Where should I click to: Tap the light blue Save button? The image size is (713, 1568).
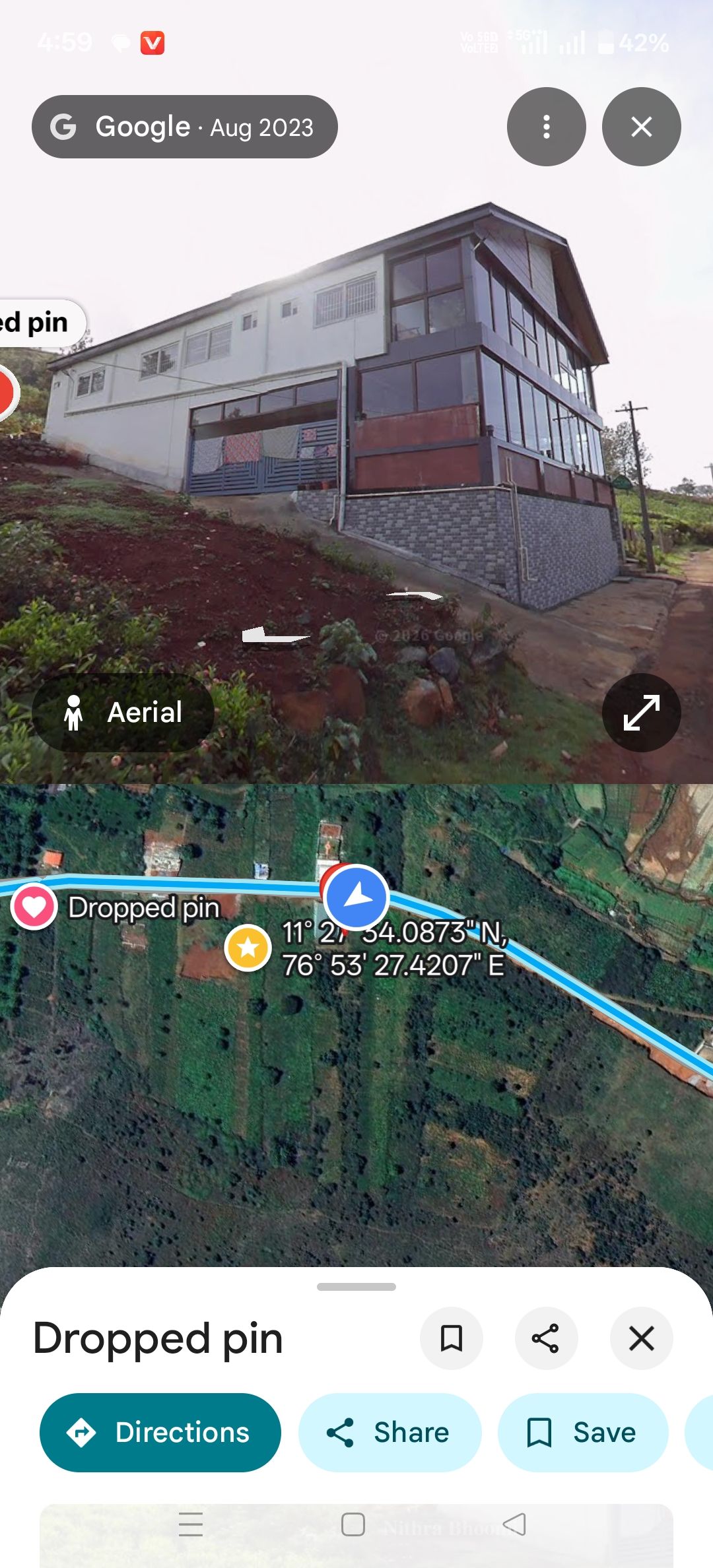[583, 1432]
